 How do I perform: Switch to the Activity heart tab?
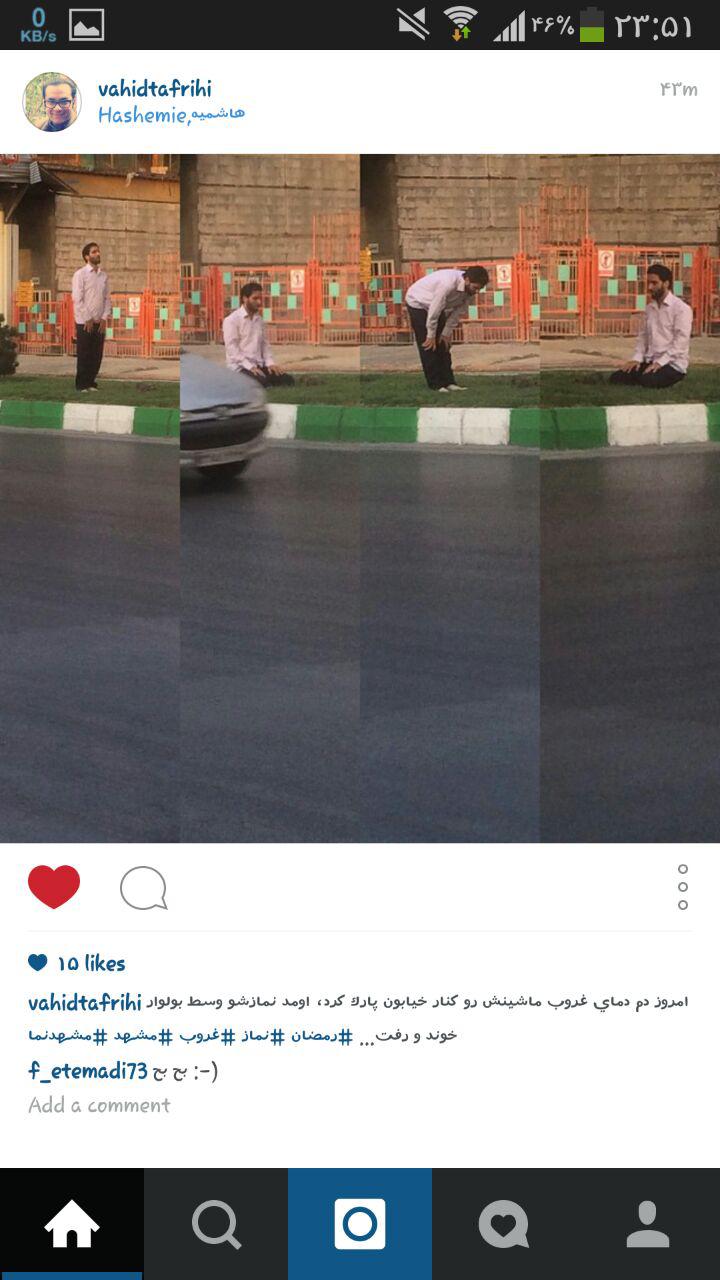[504, 1224]
